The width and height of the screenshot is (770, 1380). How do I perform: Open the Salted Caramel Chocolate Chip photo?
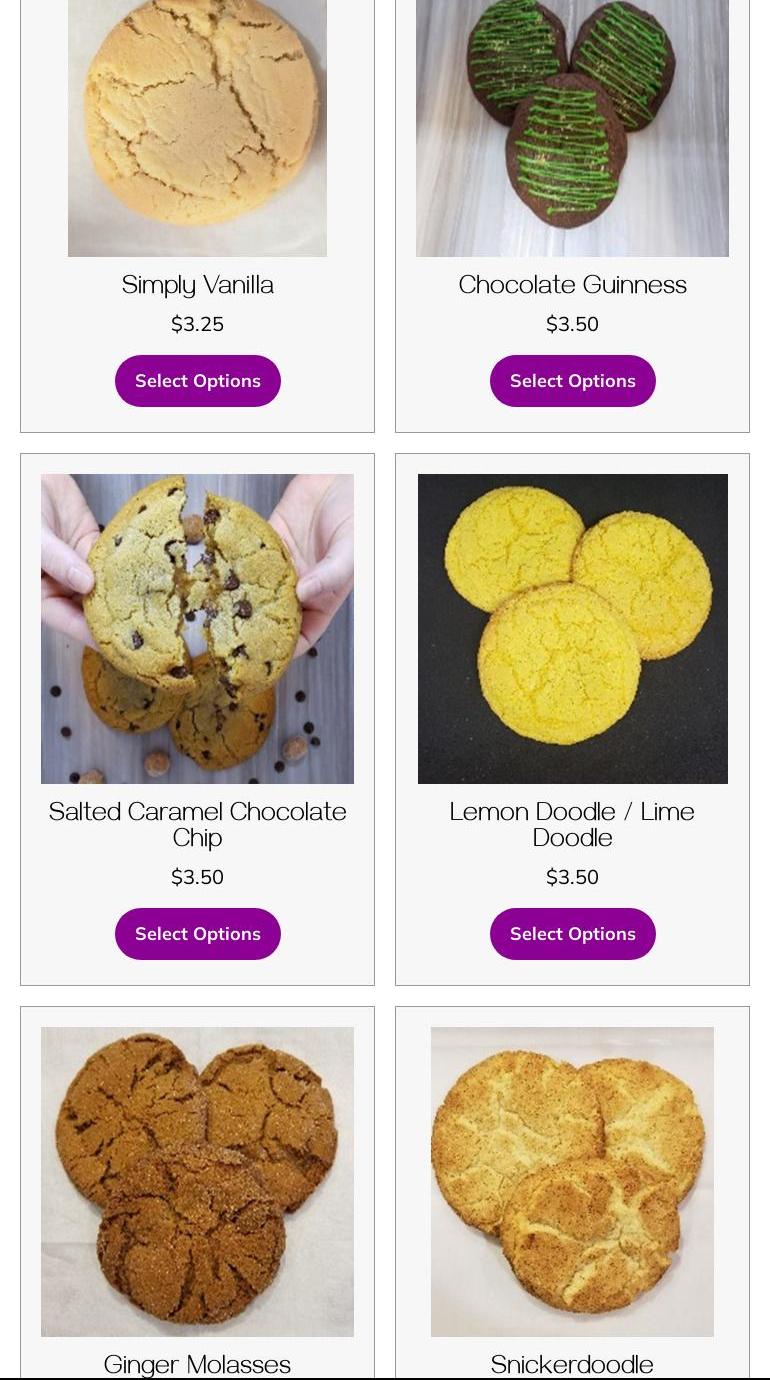197,629
